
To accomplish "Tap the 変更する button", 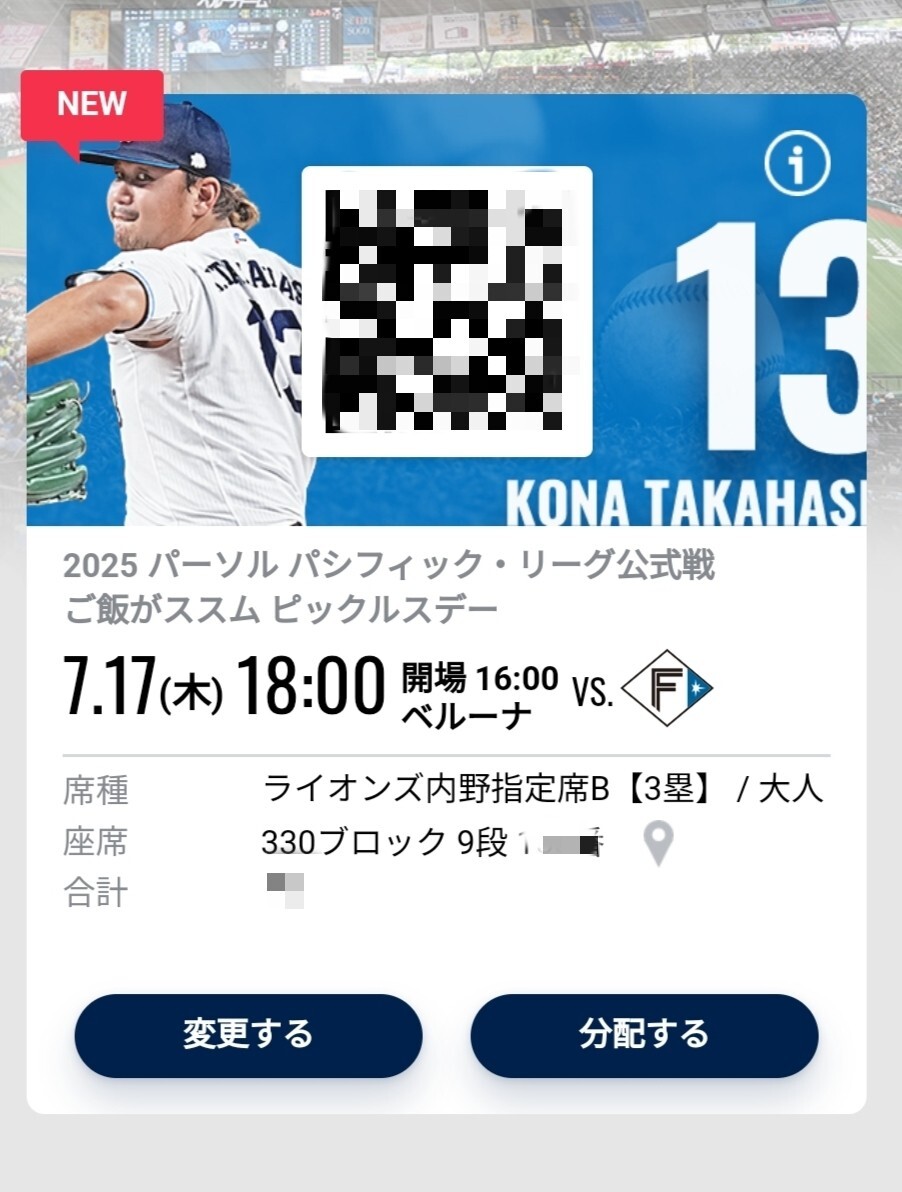I will (248, 1035).
